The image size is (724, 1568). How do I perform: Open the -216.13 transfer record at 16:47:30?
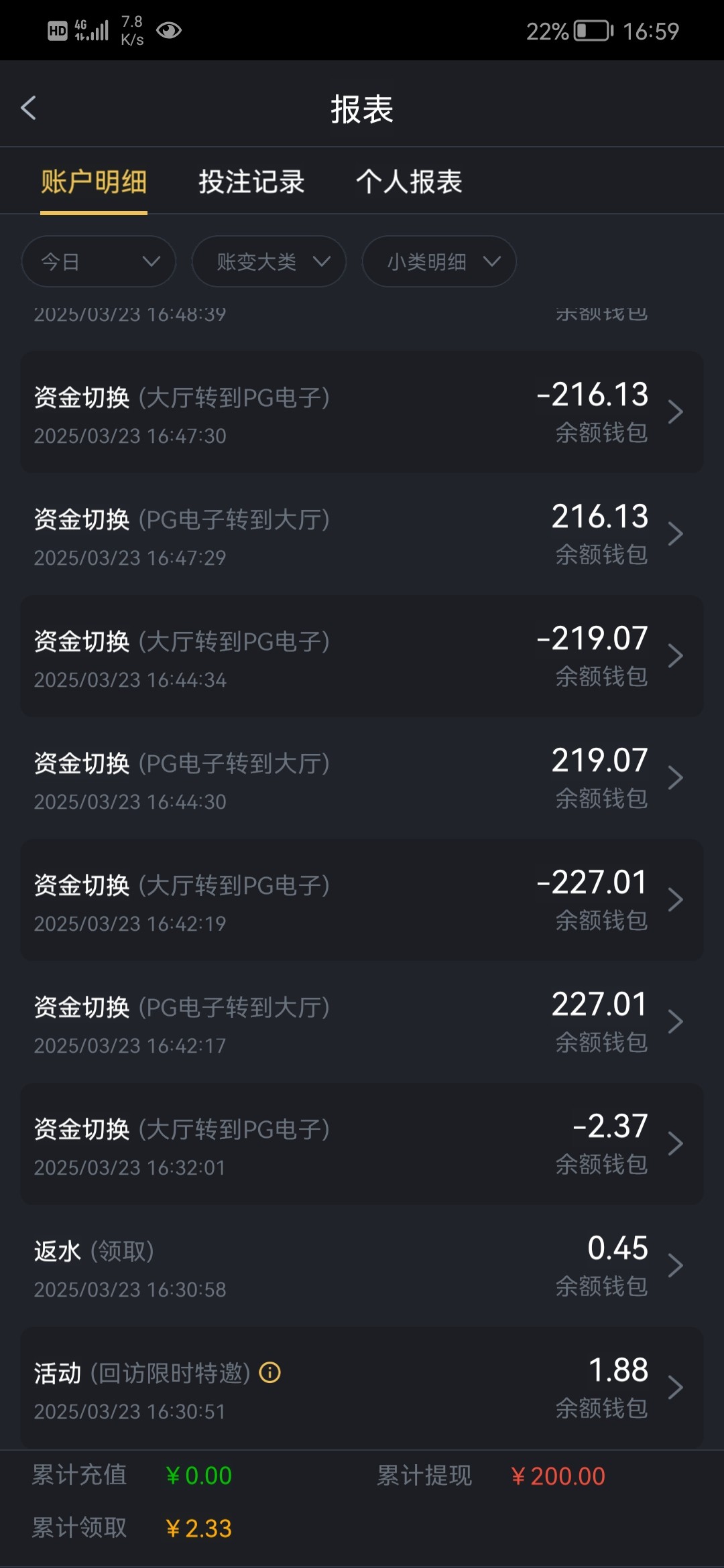tap(362, 412)
